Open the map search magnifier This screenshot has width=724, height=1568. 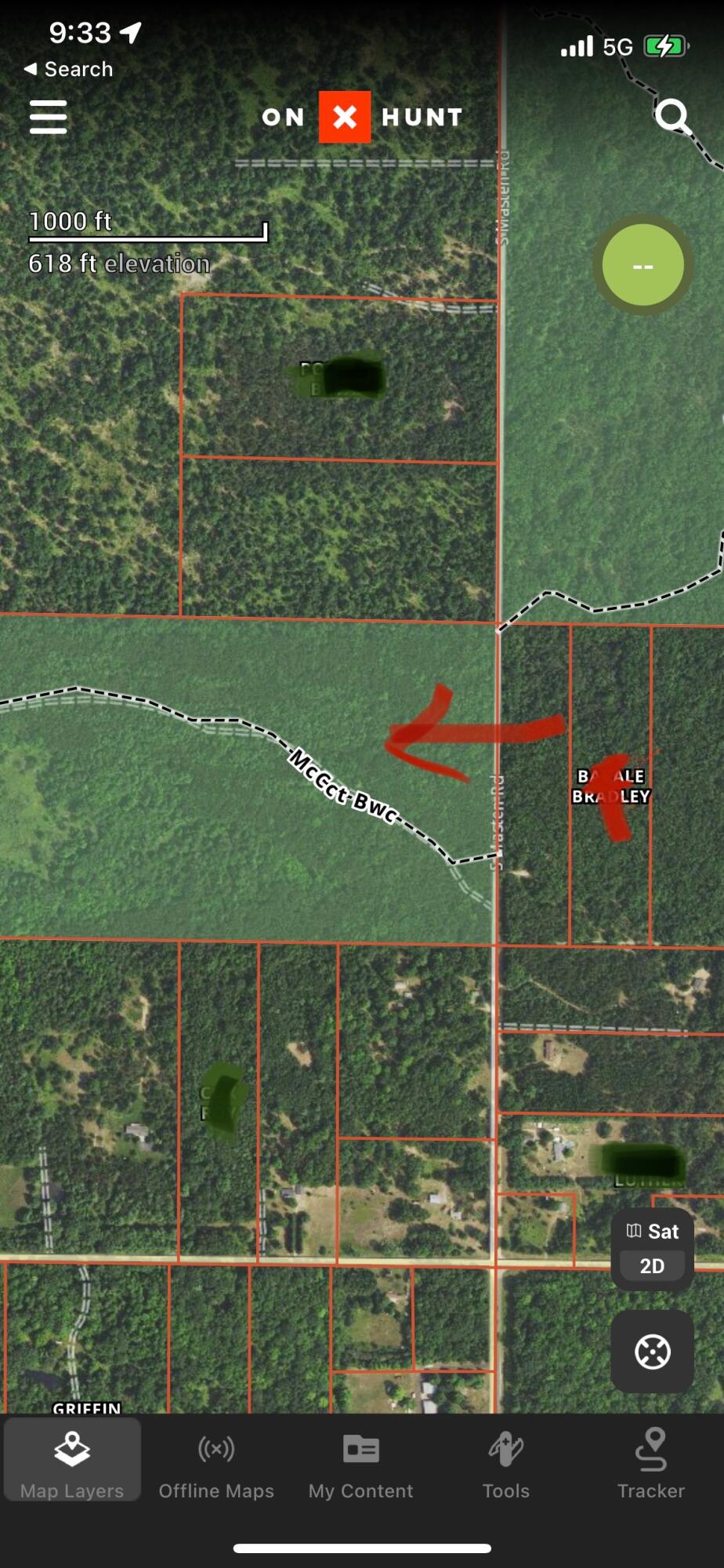(672, 117)
